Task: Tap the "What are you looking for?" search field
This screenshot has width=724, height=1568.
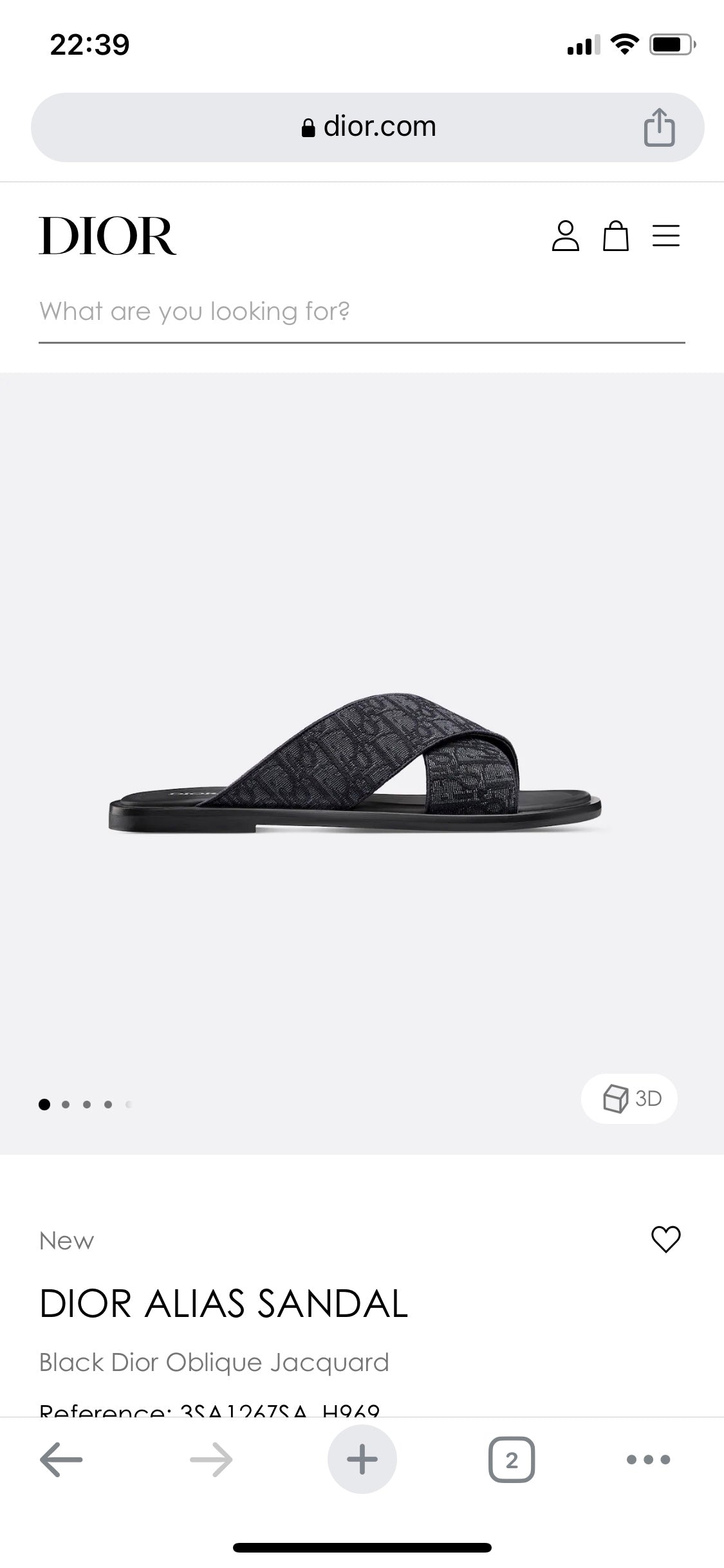Action: pyautogui.click(x=360, y=312)
